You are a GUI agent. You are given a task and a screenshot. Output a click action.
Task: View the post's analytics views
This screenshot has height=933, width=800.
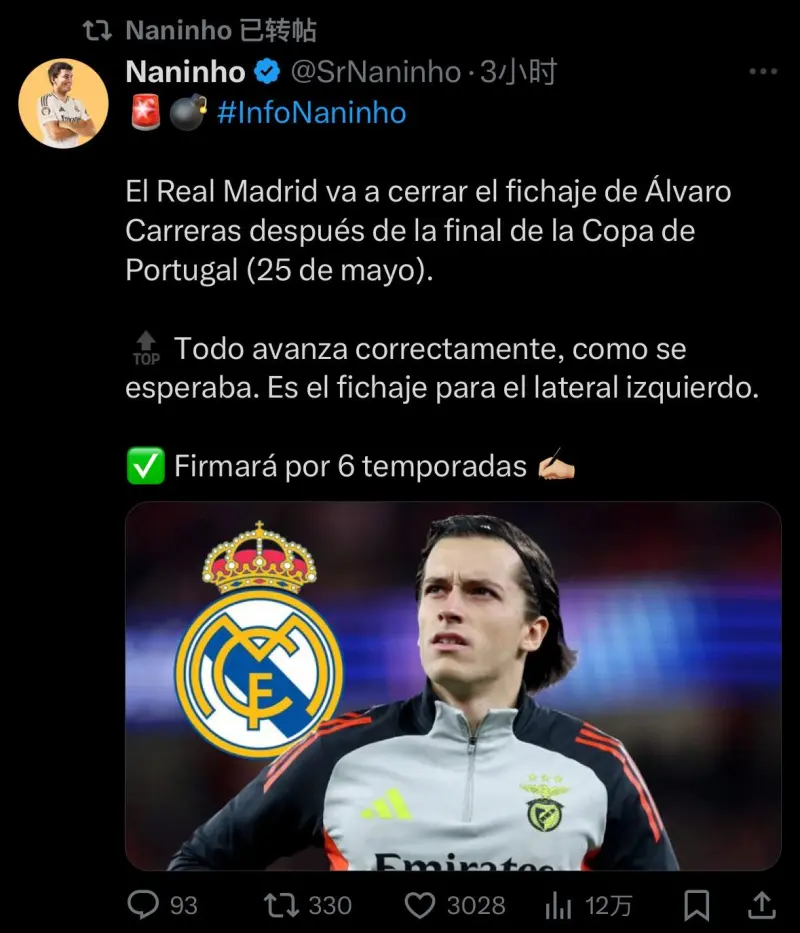(558, 905)
